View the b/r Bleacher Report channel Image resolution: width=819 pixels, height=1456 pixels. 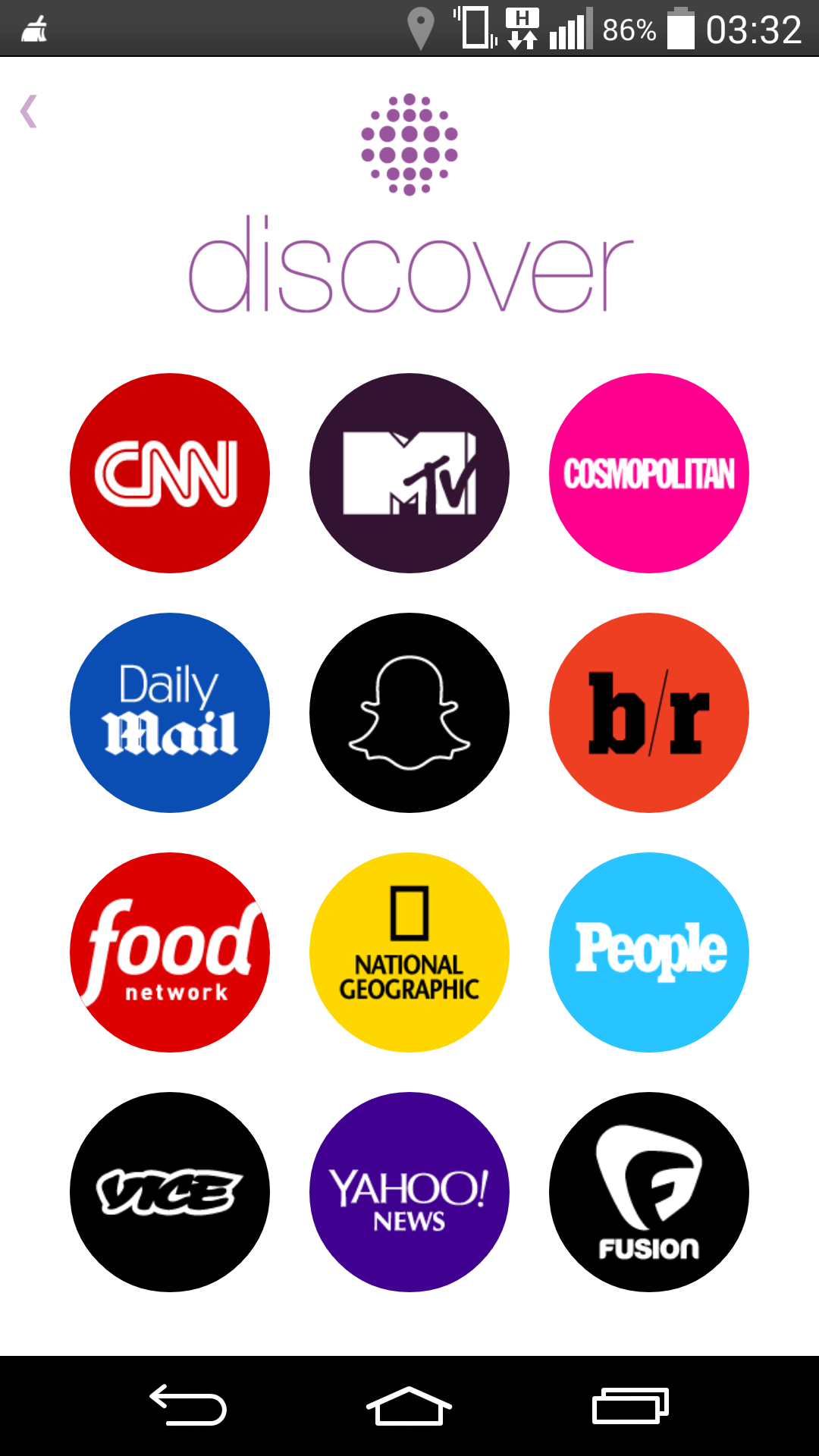coord(649,713)
